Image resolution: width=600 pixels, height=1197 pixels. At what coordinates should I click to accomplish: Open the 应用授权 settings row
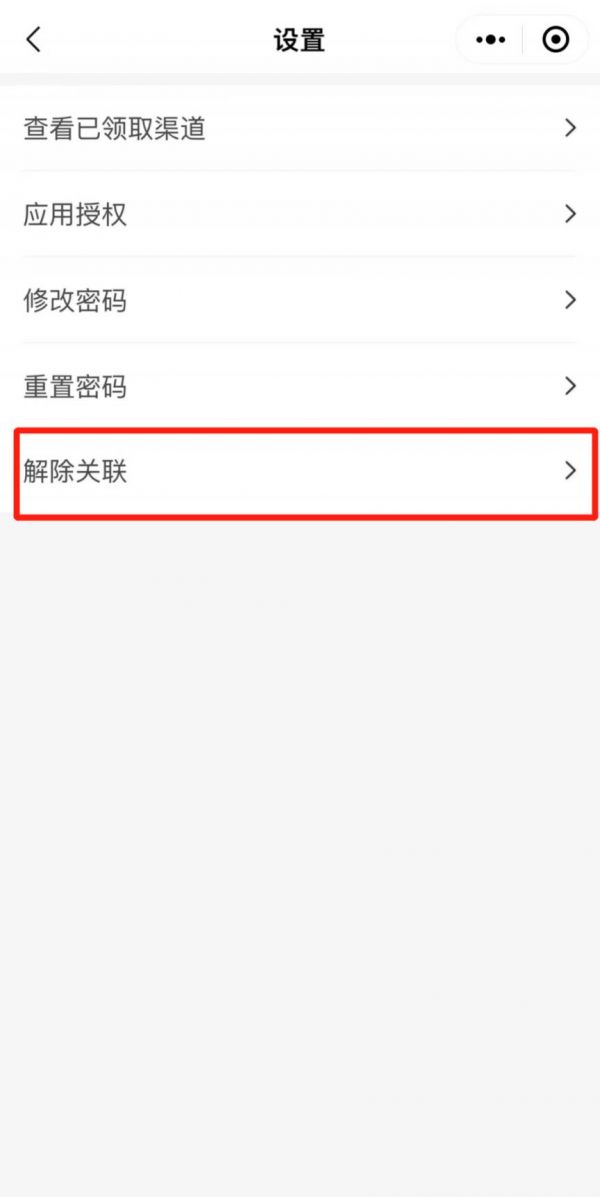pyautogui.click(x=300, y=215)
